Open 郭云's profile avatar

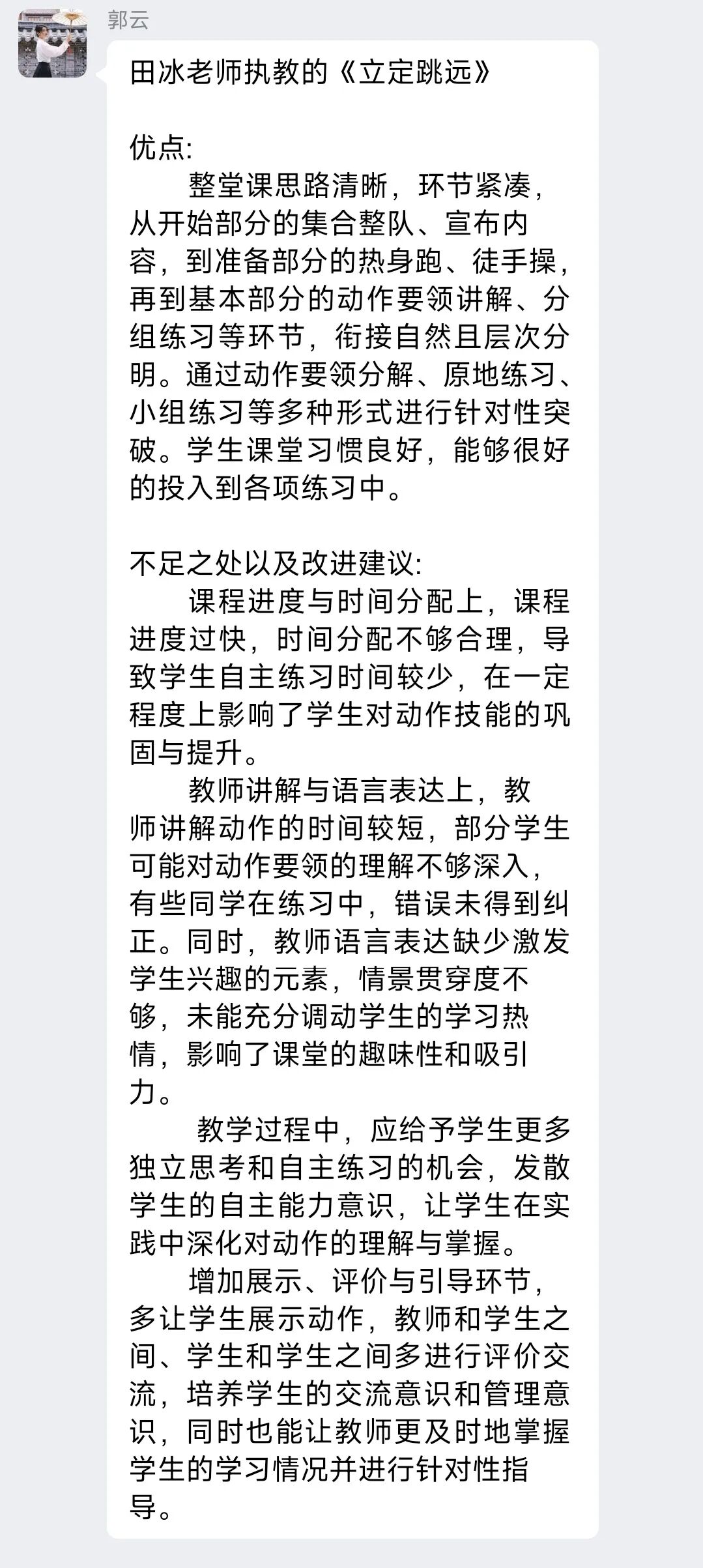click(52, 44)
